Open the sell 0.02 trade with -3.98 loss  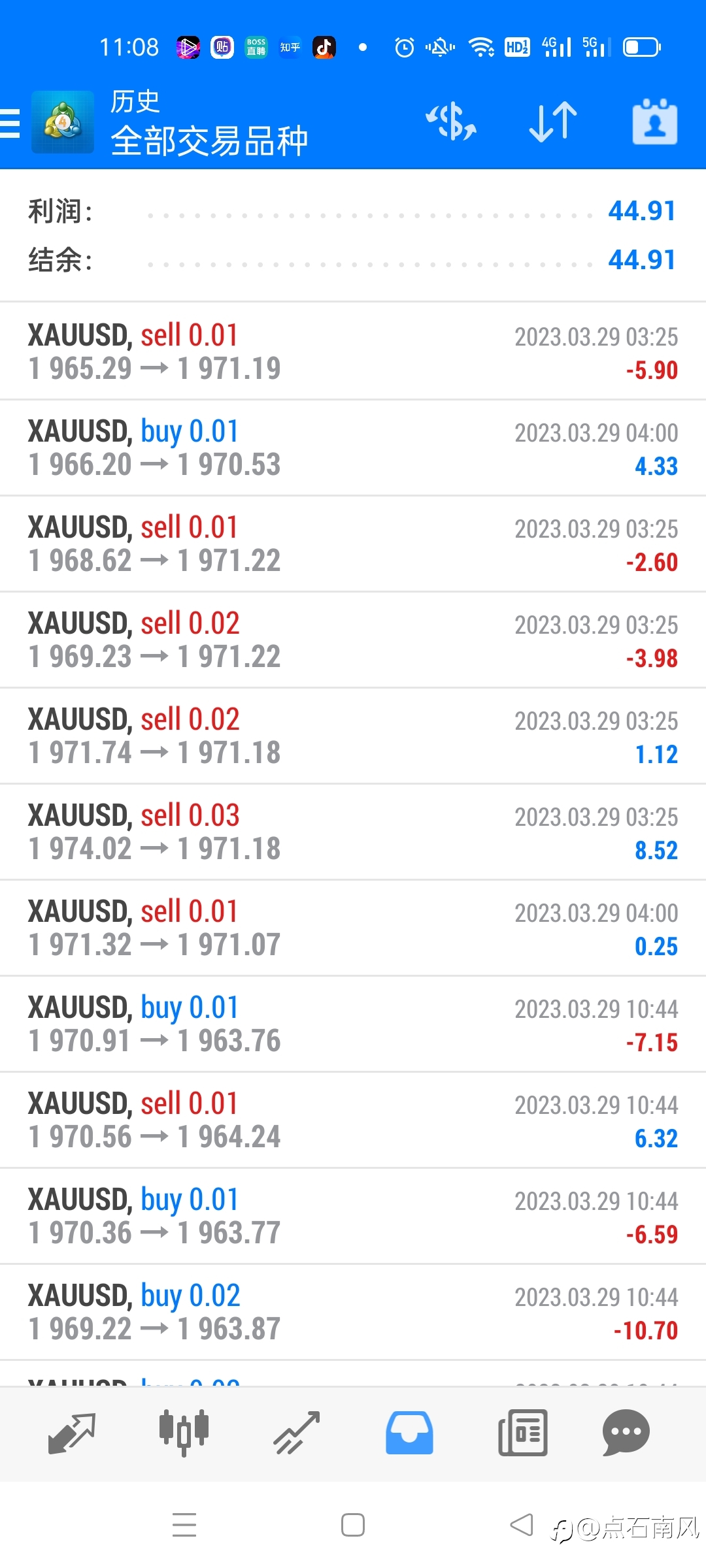tap(353, 640)
